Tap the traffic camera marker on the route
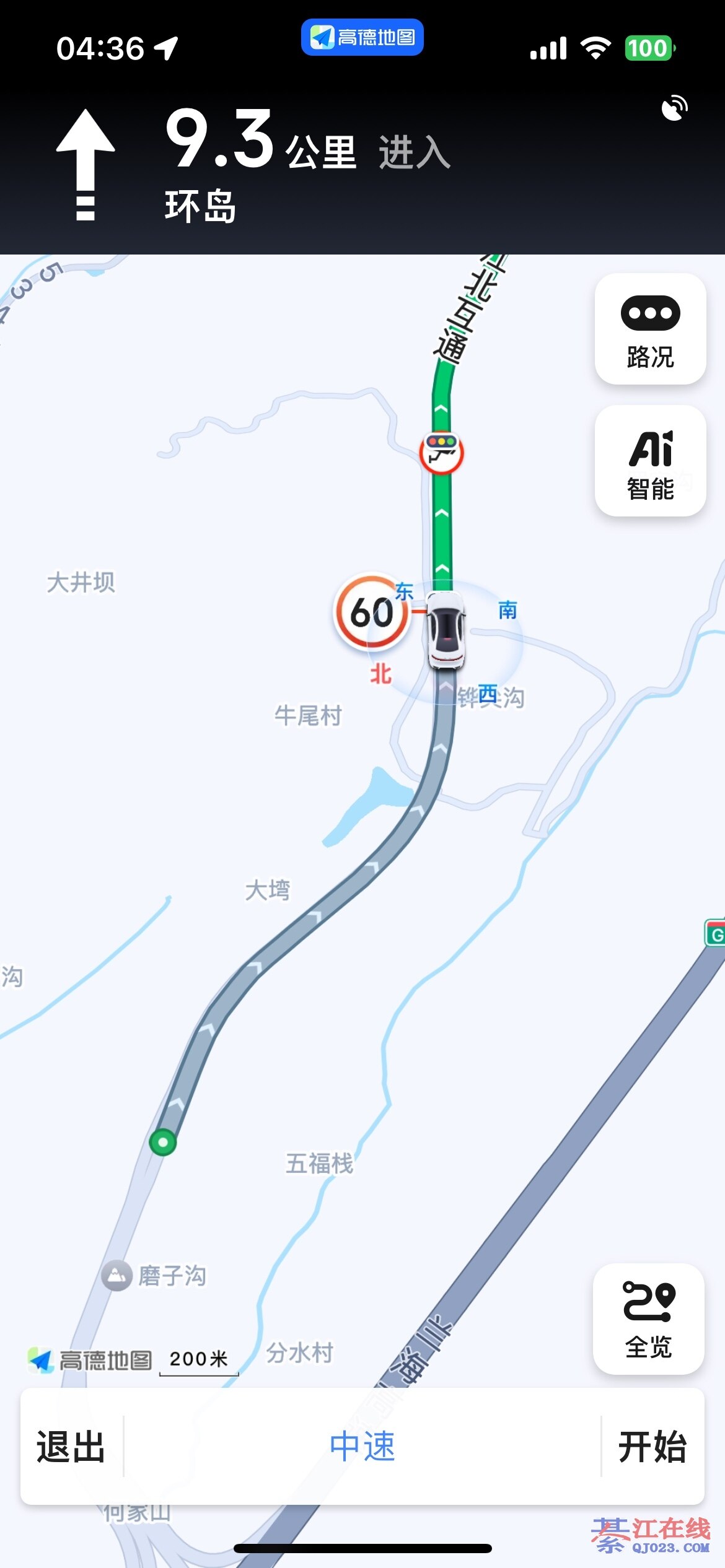 click(x=442, y=452)
